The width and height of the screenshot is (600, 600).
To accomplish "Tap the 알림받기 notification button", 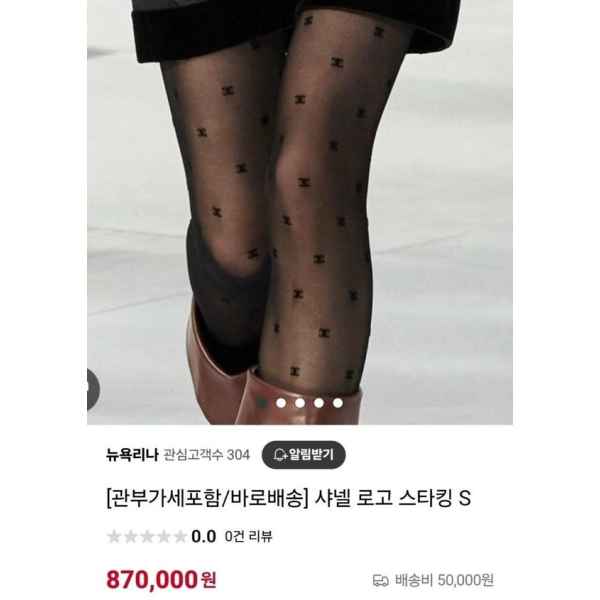I will coord(304,454).
